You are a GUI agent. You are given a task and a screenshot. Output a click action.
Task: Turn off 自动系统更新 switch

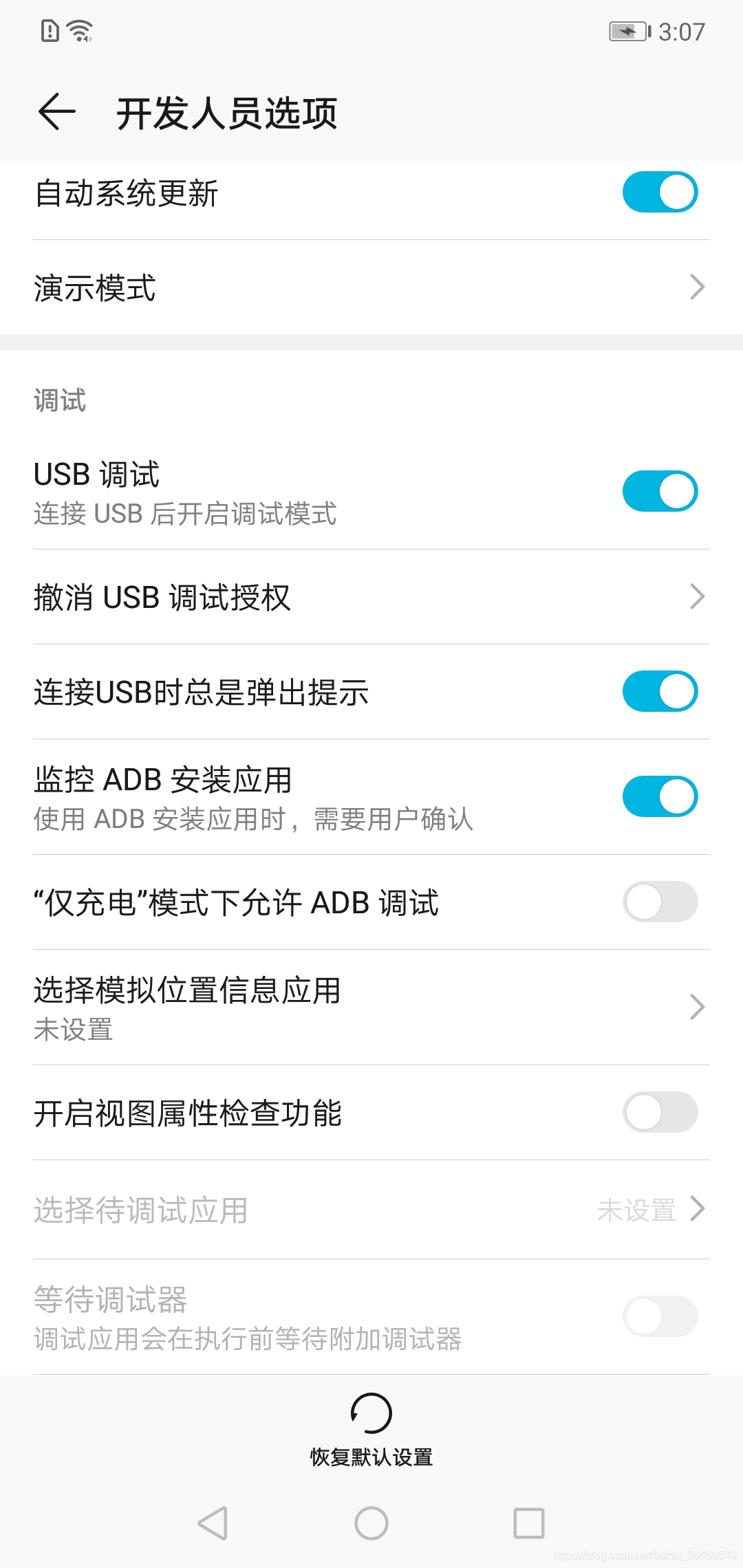660,193
